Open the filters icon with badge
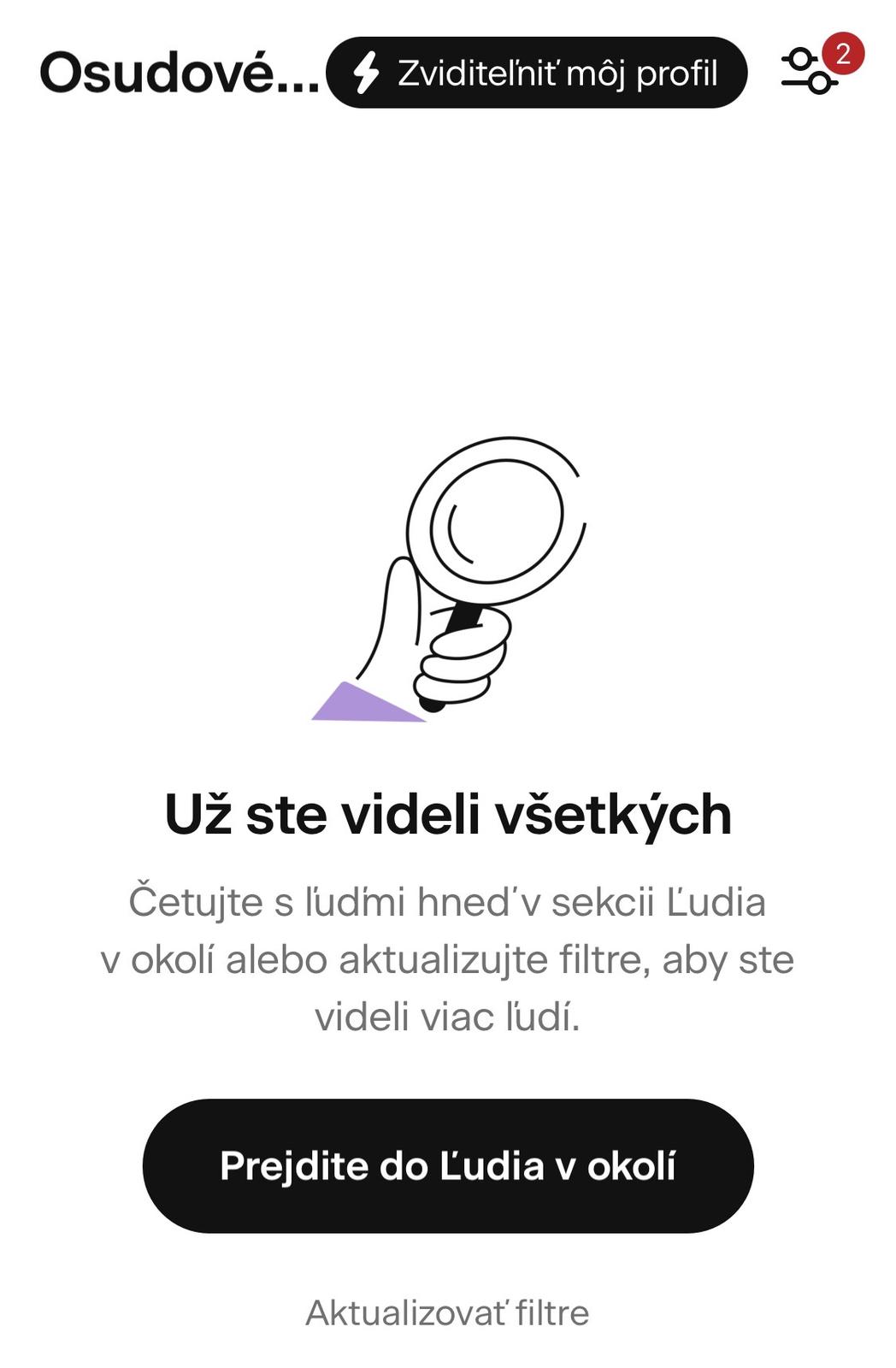Image resolution: width=896 pixels, height=1368 pixels. click(x=811, y=70)
